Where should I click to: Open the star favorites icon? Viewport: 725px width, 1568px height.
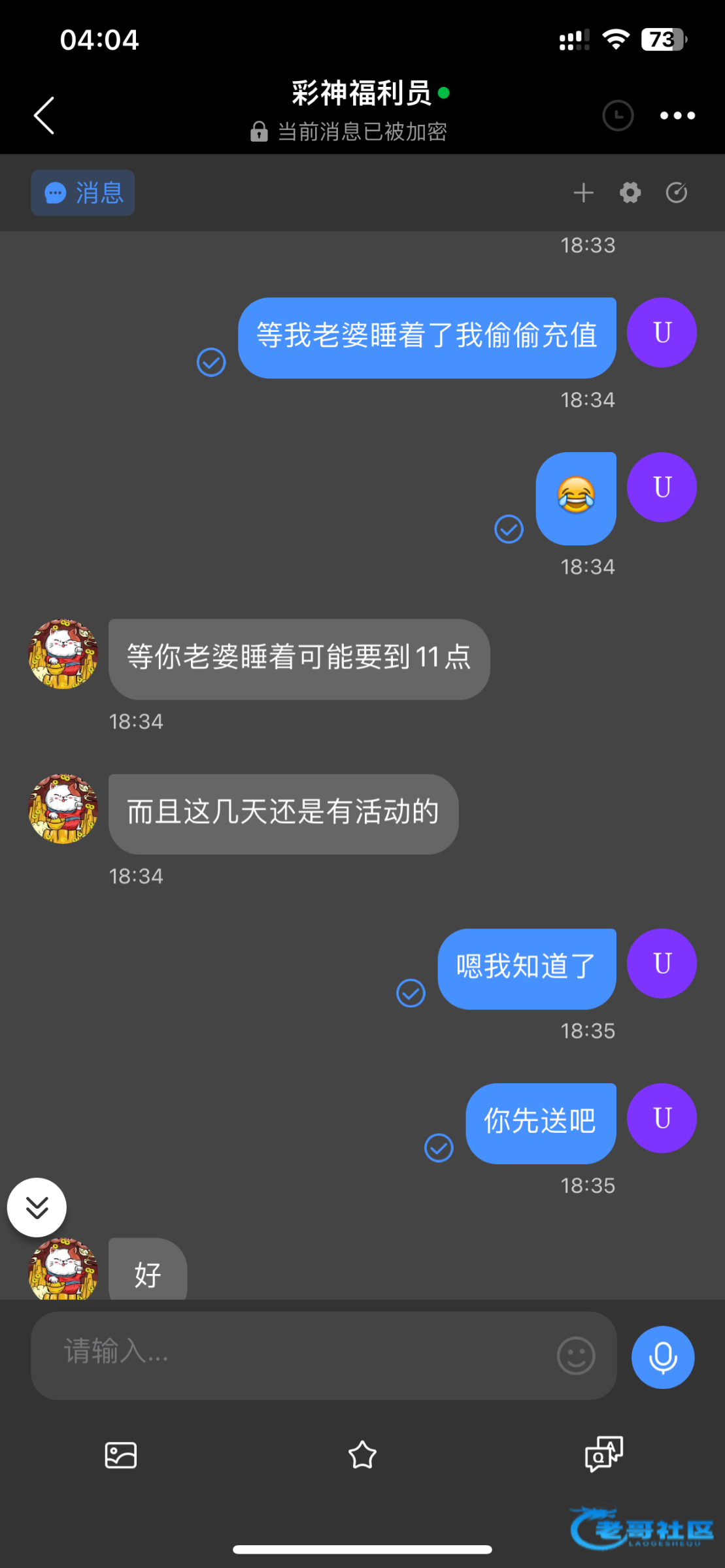pyautogui.click(x=362, y=1455)
